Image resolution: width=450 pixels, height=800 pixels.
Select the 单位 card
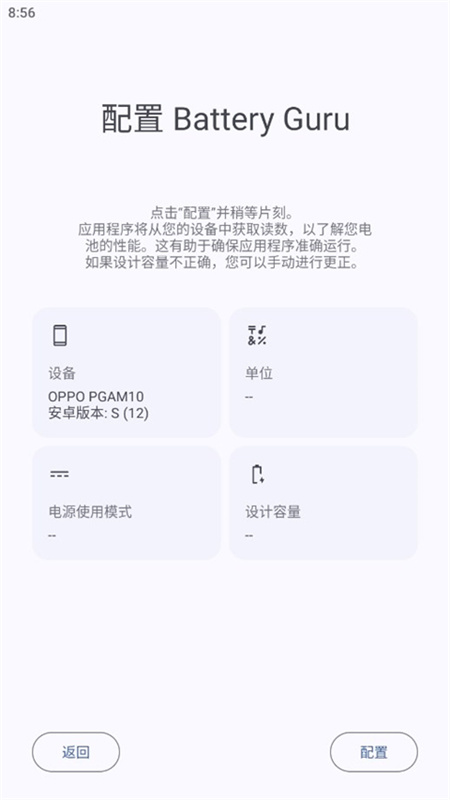click(323, 372)
